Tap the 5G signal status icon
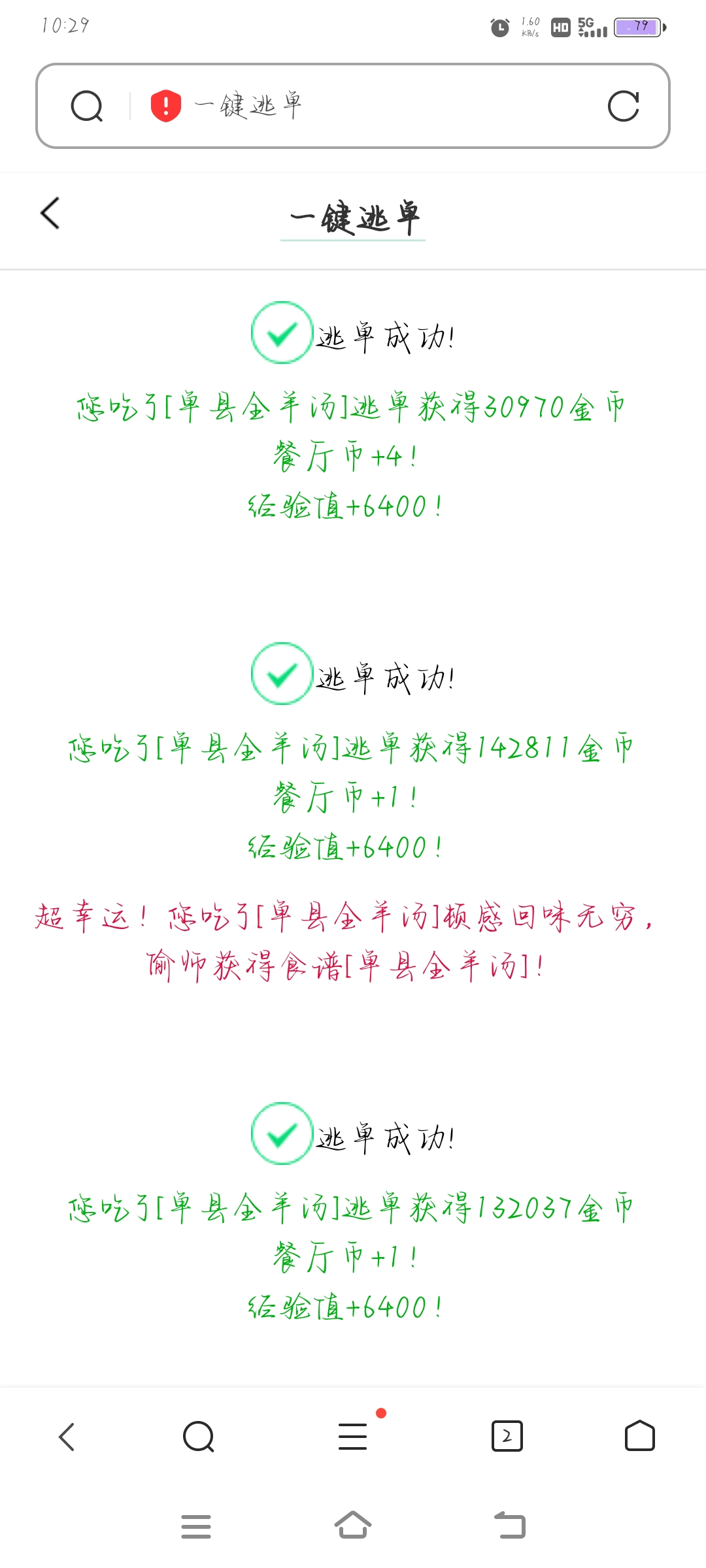706x1568 pixels. click(x=588, y=27)
